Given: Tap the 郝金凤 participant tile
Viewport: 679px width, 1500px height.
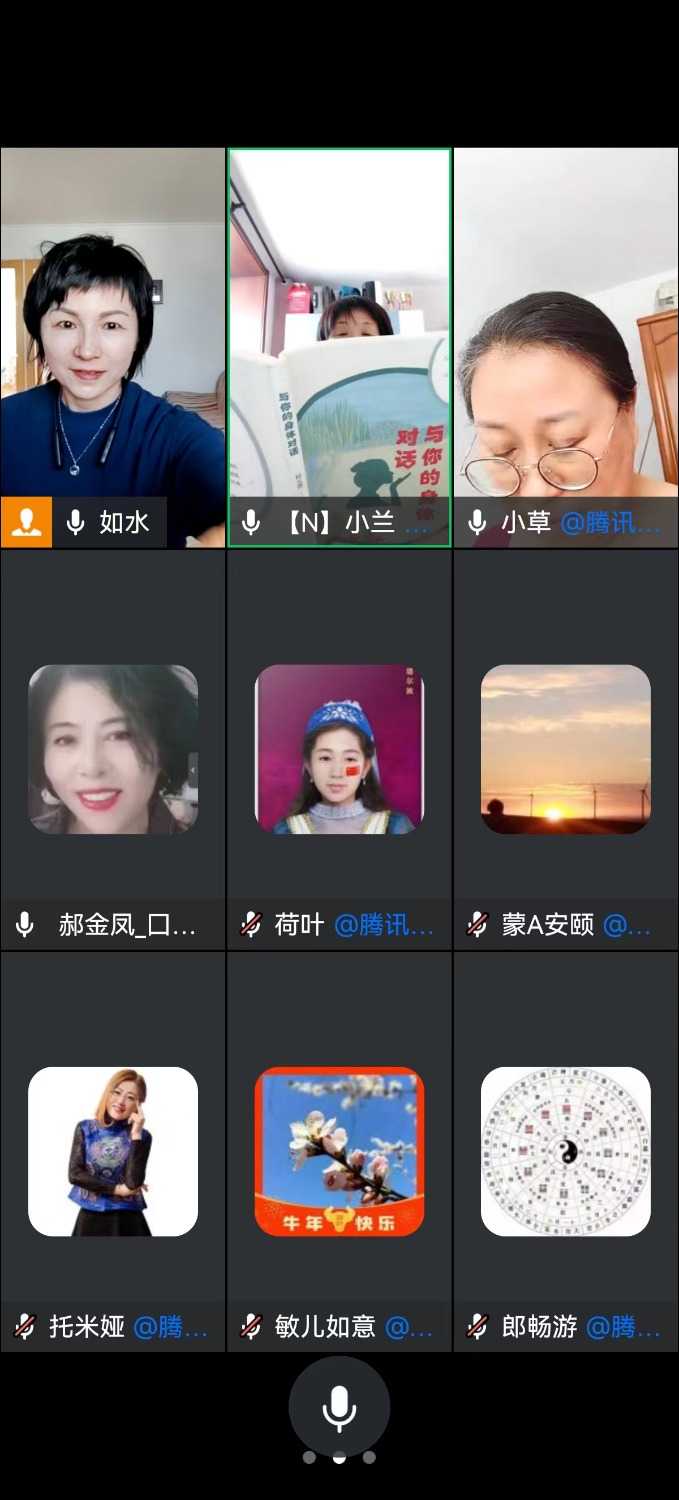Looking at the screenshot, I should (x=113, y=750).
